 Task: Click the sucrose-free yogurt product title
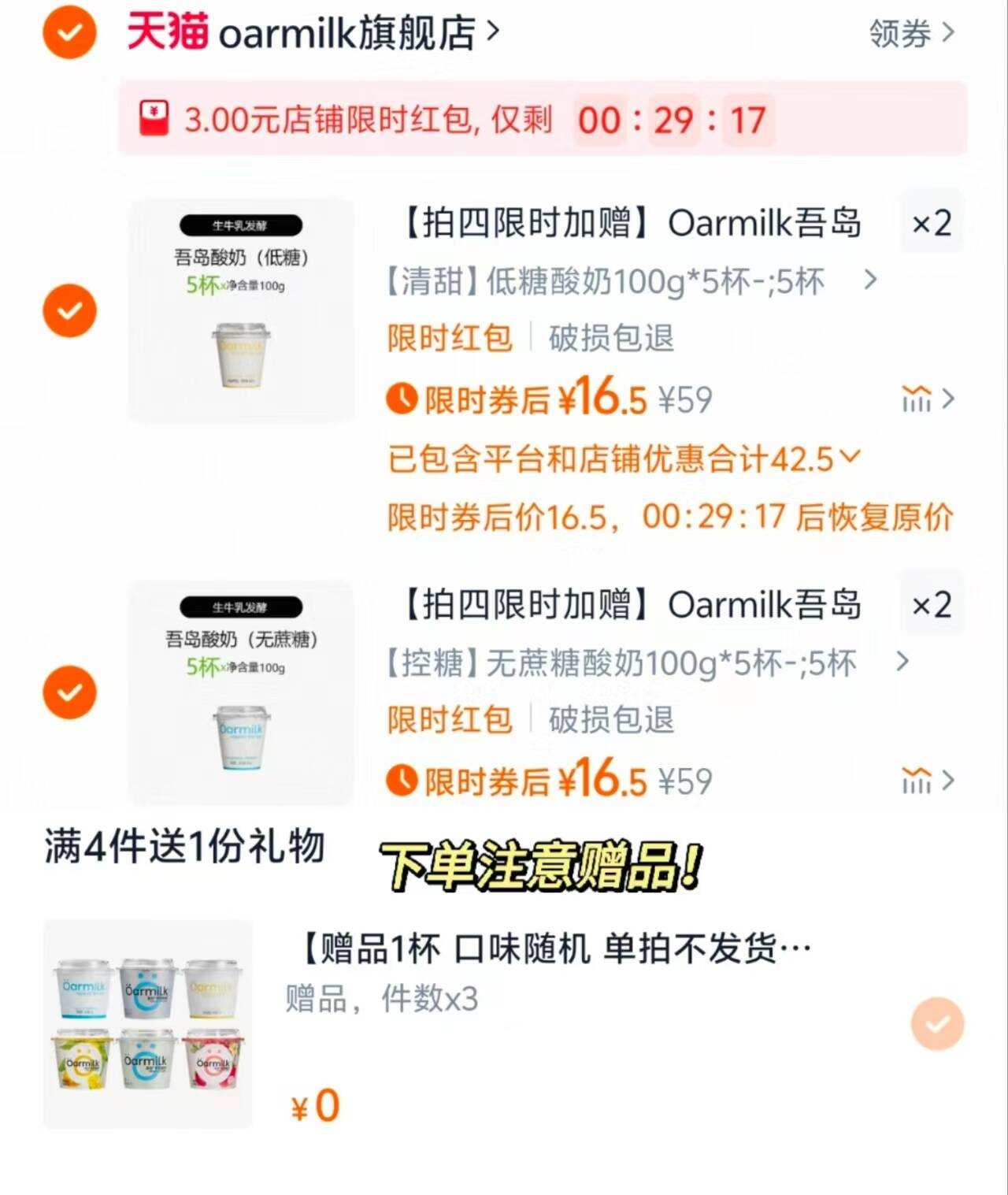coord(630,605)
